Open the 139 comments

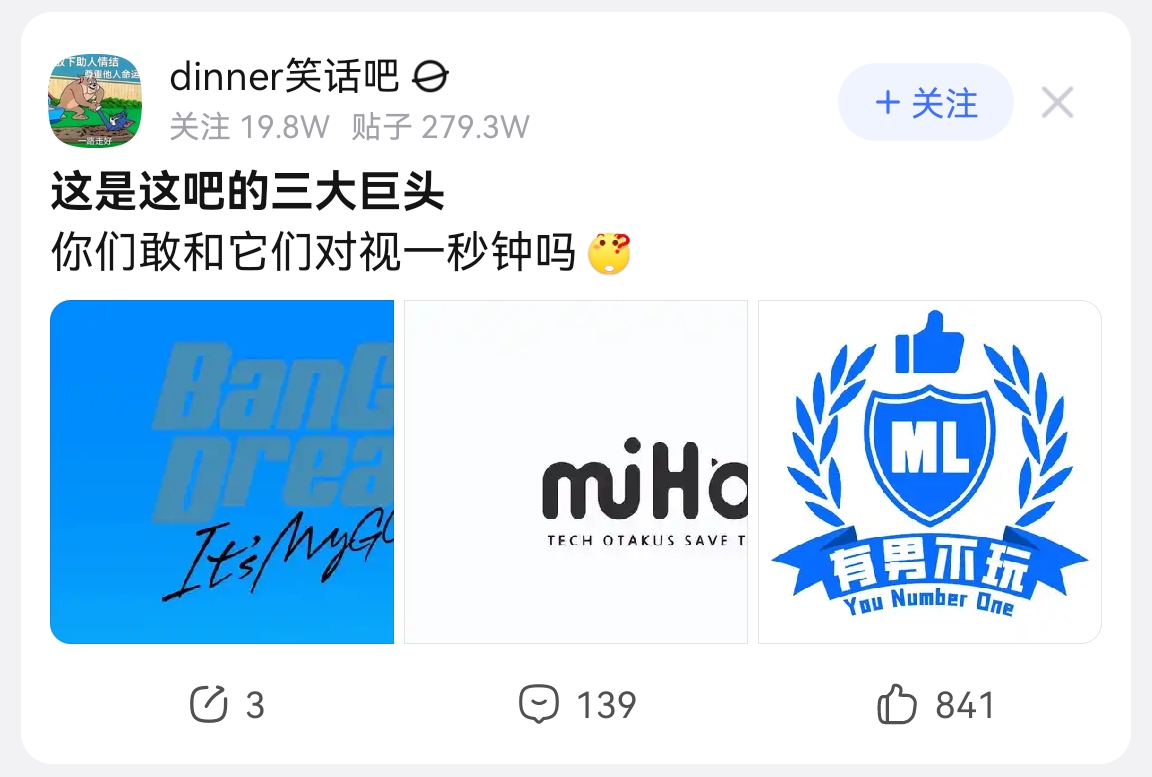point(577,704)
